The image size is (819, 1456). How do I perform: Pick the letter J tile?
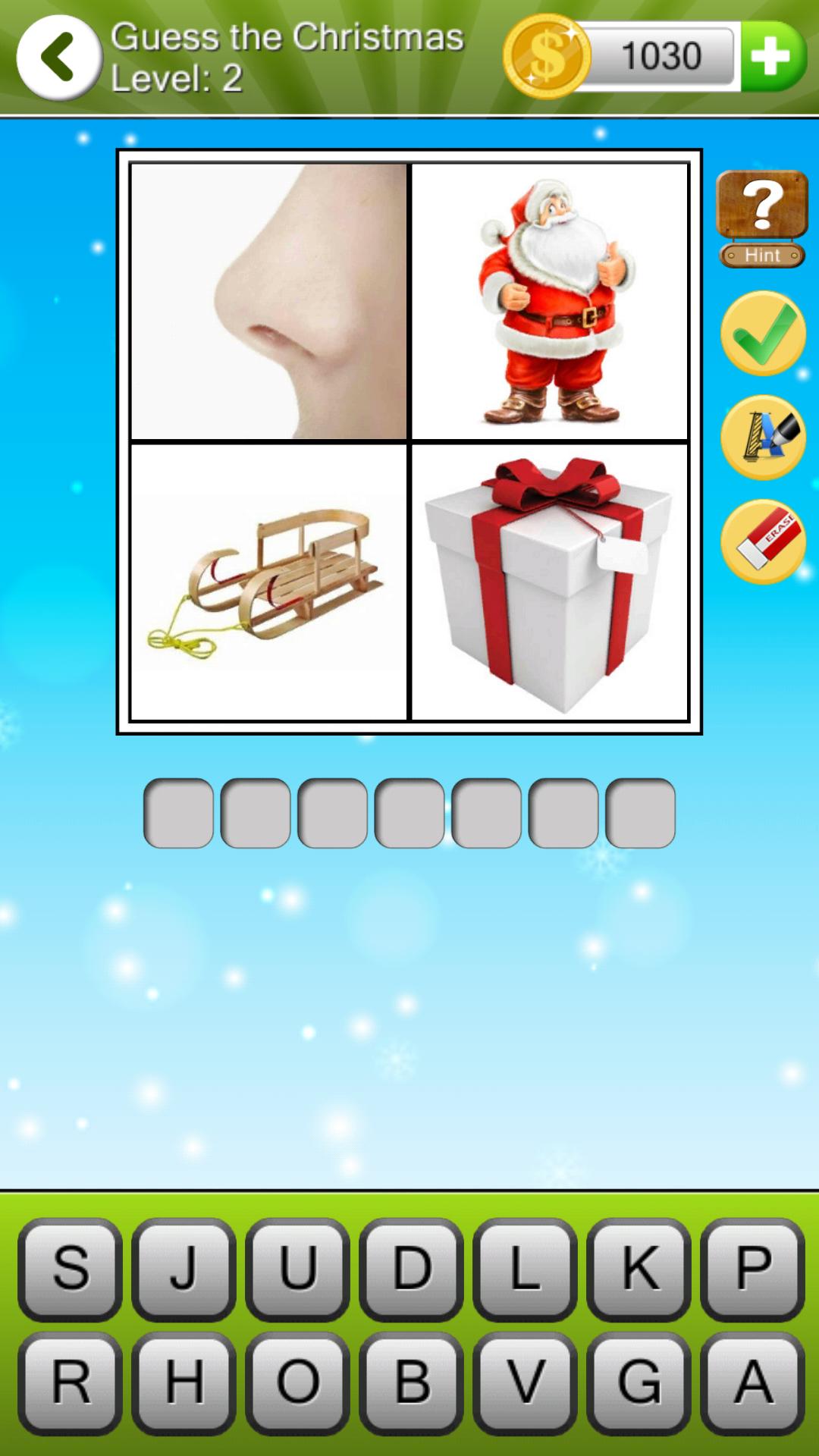click(184, 1269)
